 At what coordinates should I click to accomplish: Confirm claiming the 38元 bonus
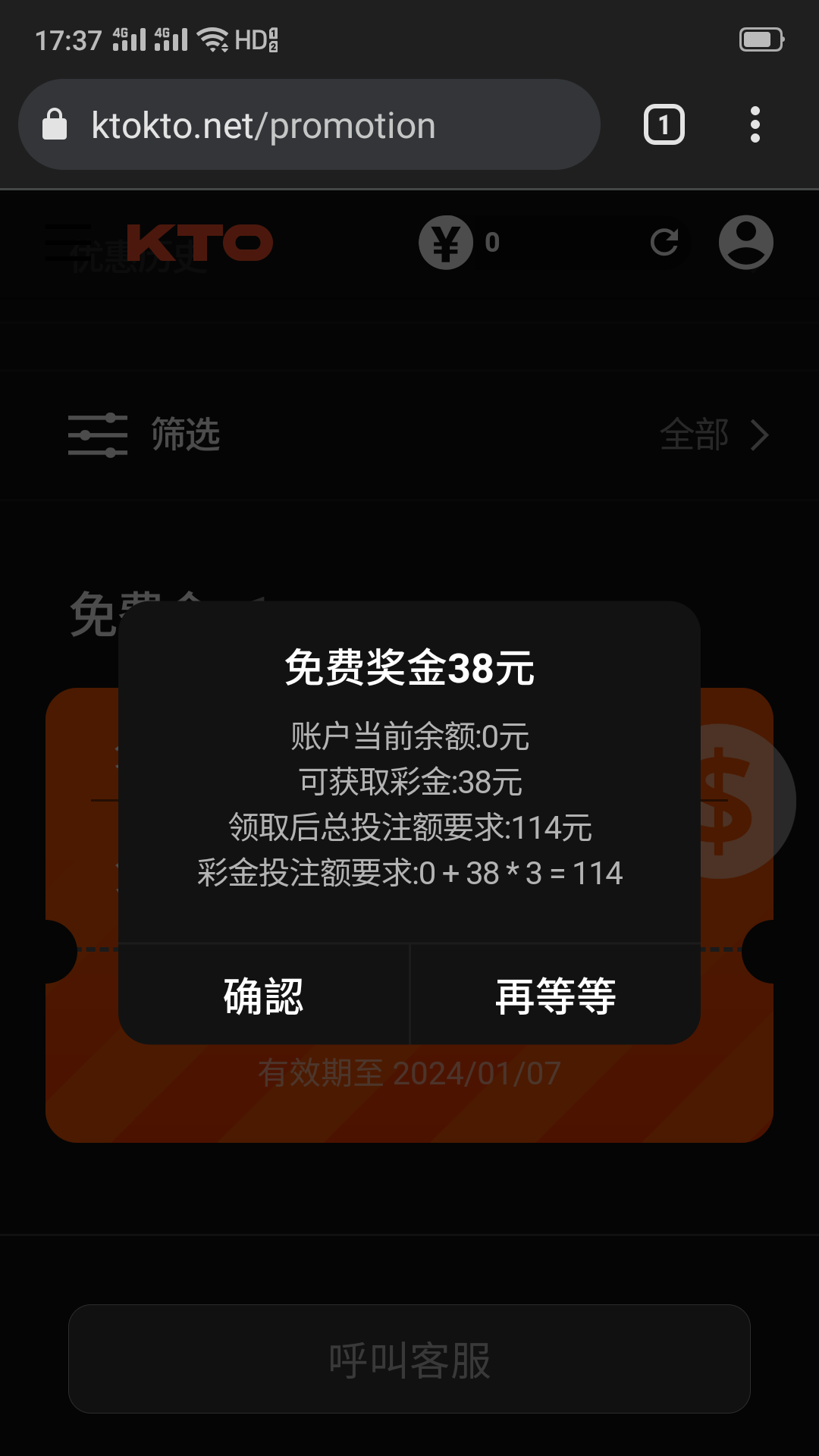263,995
